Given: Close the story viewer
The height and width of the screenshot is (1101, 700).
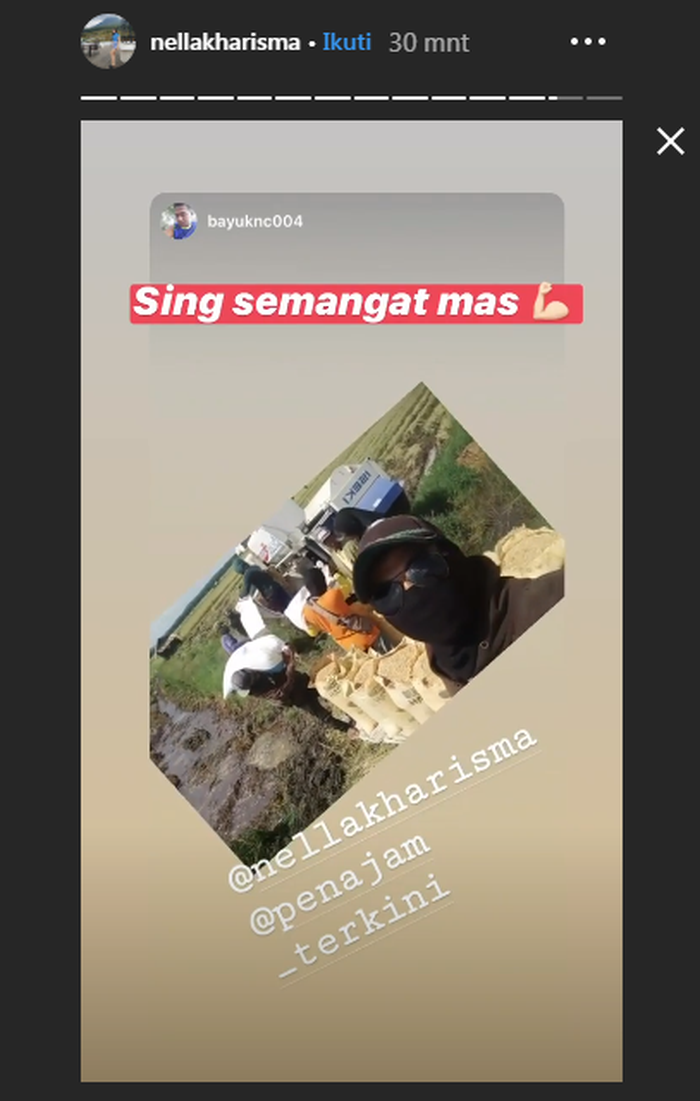Looking at the screenshot, I should coord(670,141).
